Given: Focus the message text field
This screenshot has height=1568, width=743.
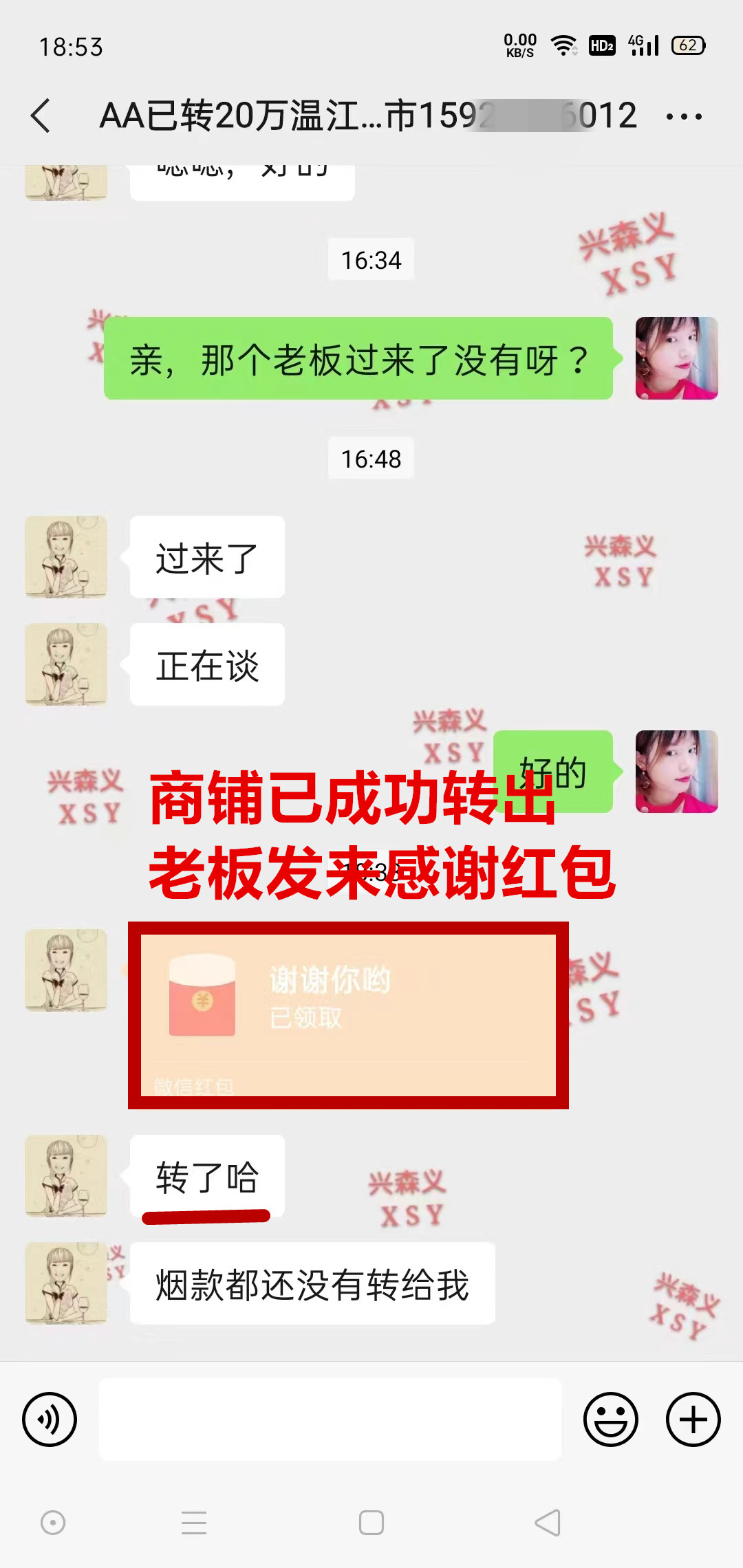Looking at the screenshot, I should click(330, 1419).
